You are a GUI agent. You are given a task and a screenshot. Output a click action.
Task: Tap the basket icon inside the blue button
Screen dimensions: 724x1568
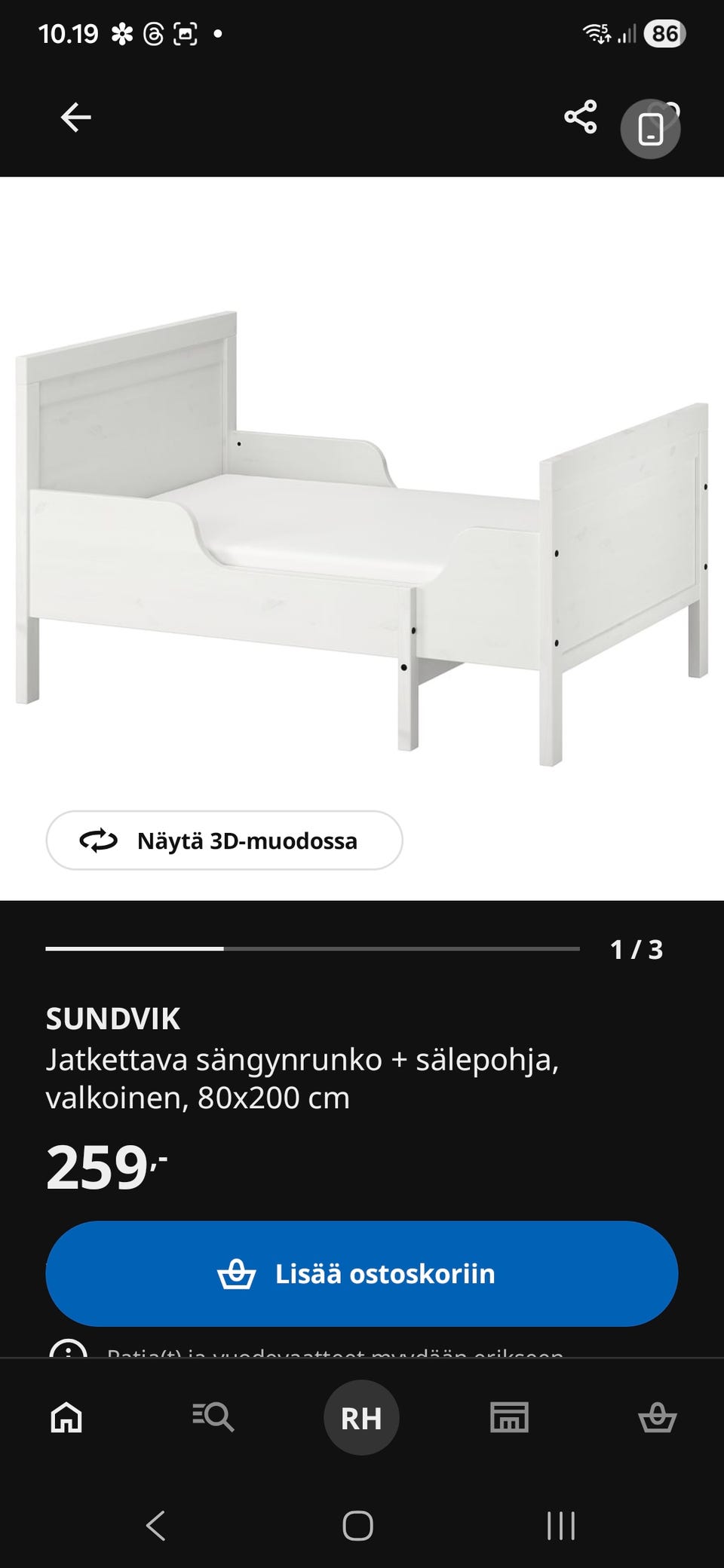[238, 1273]
